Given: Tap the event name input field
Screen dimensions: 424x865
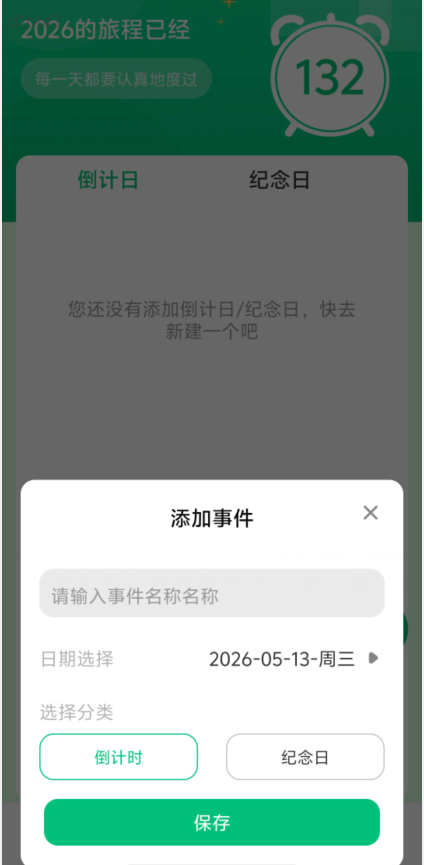Looking at the screenshot, I should click(212, 593).
